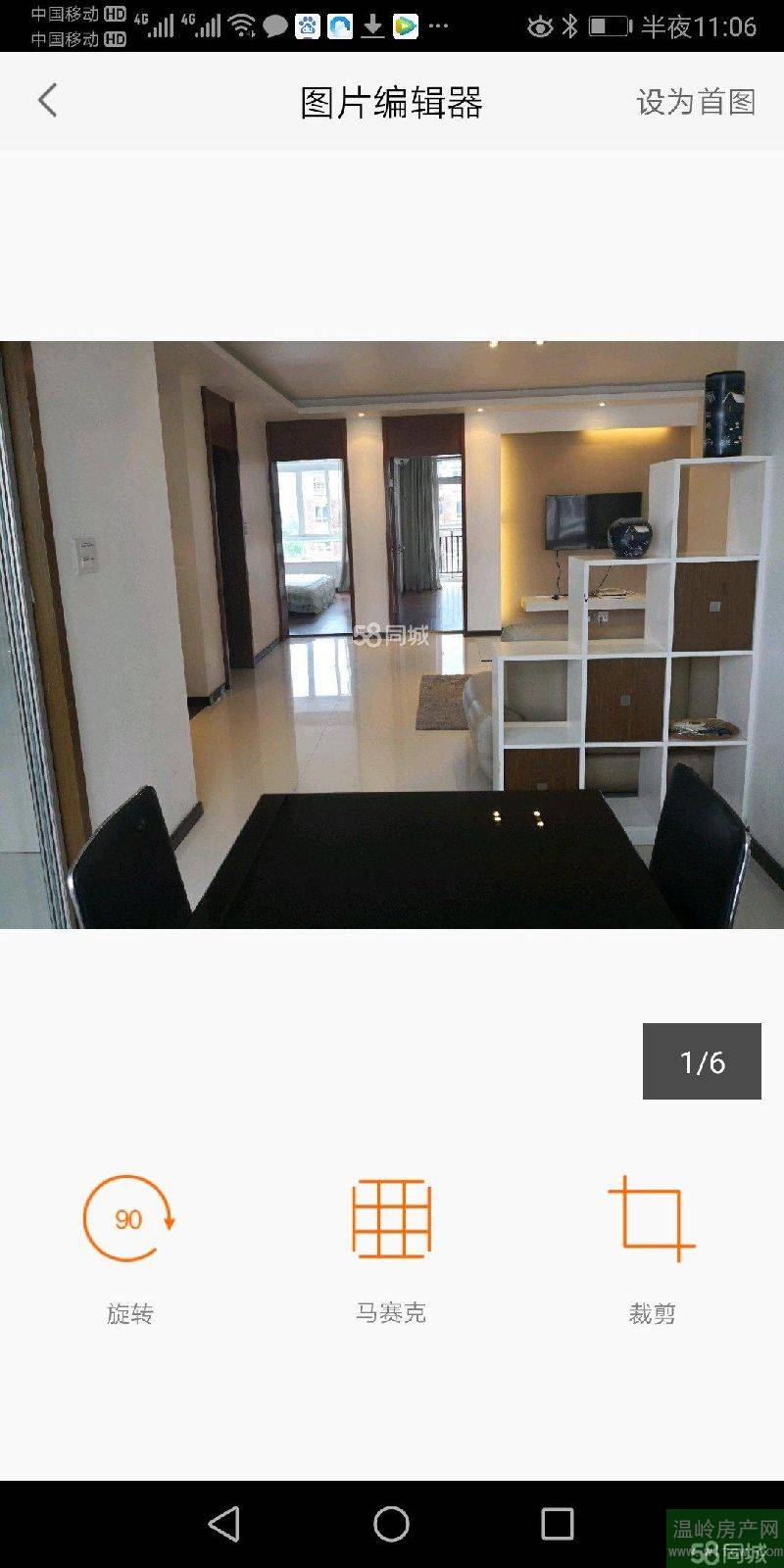The height and width of the screenshot is (1568, 784).
Task: Tap the system back button
Action: click(x=224, y=1524)
